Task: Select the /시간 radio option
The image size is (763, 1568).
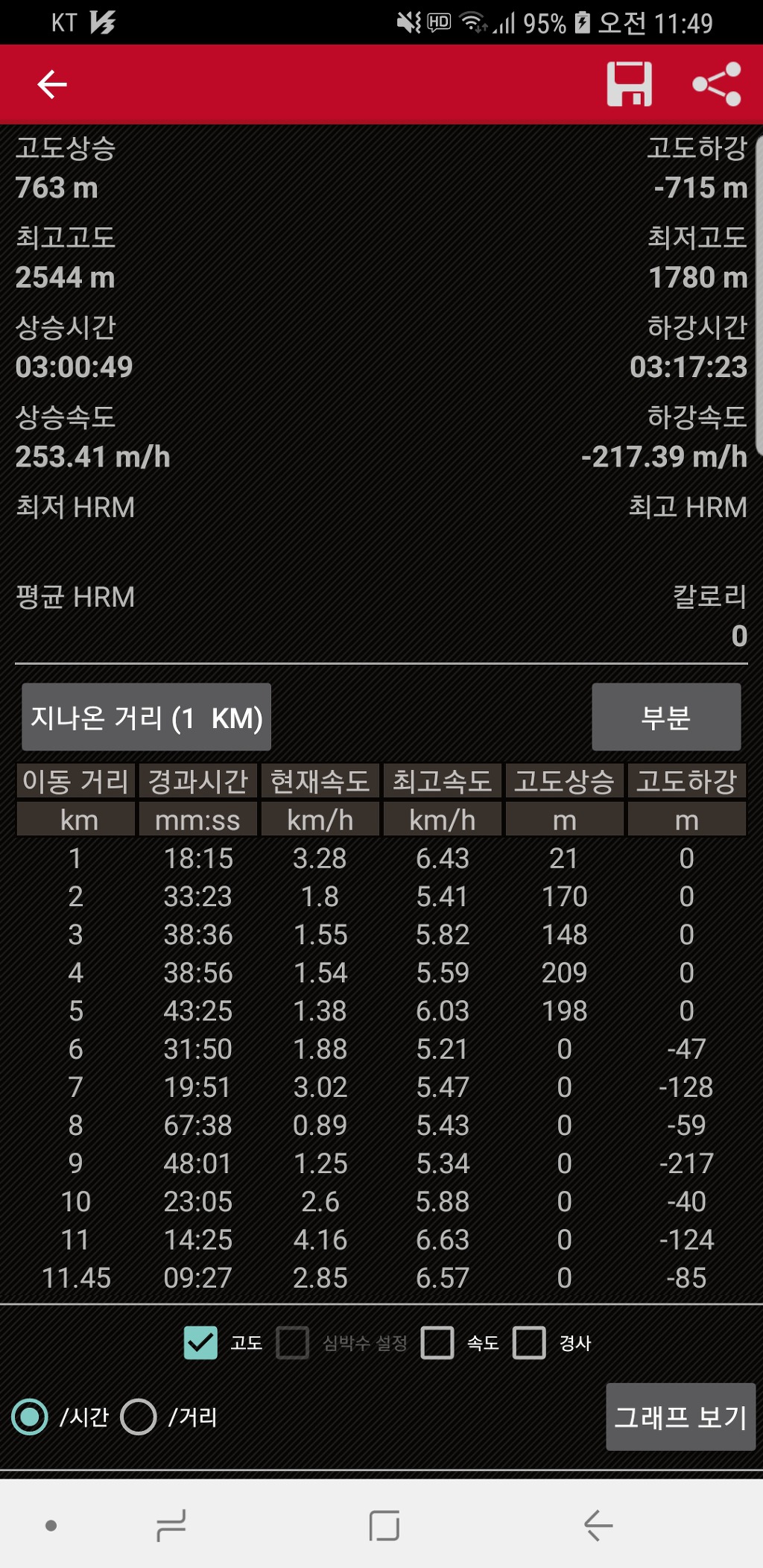Action: click(30, 1417)
